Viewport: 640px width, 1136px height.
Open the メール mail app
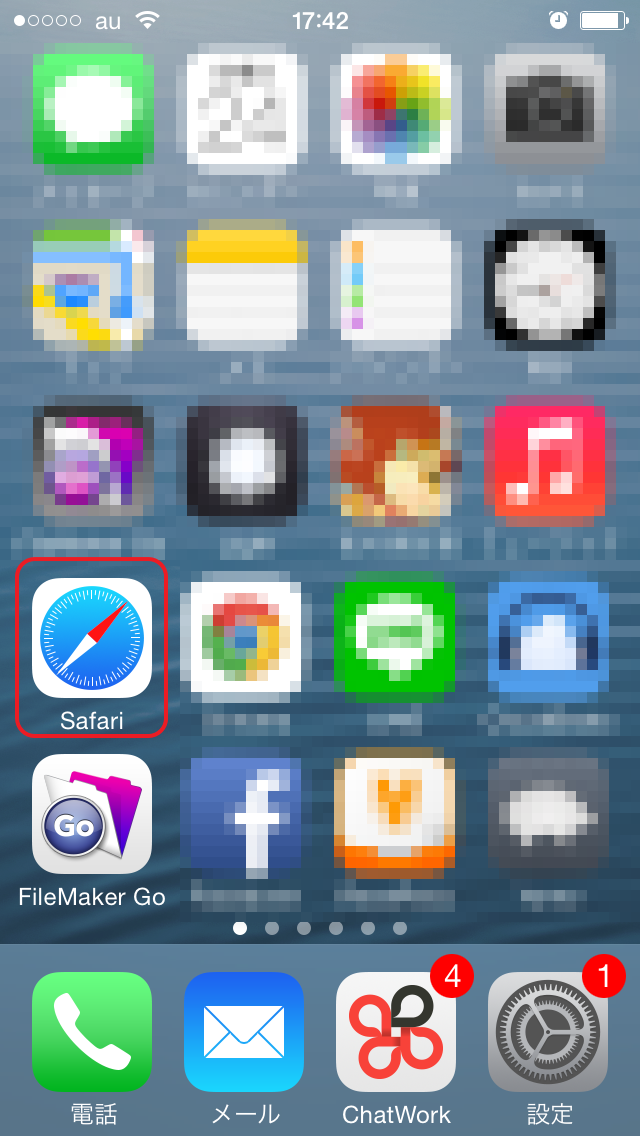tap(244, 1031)
